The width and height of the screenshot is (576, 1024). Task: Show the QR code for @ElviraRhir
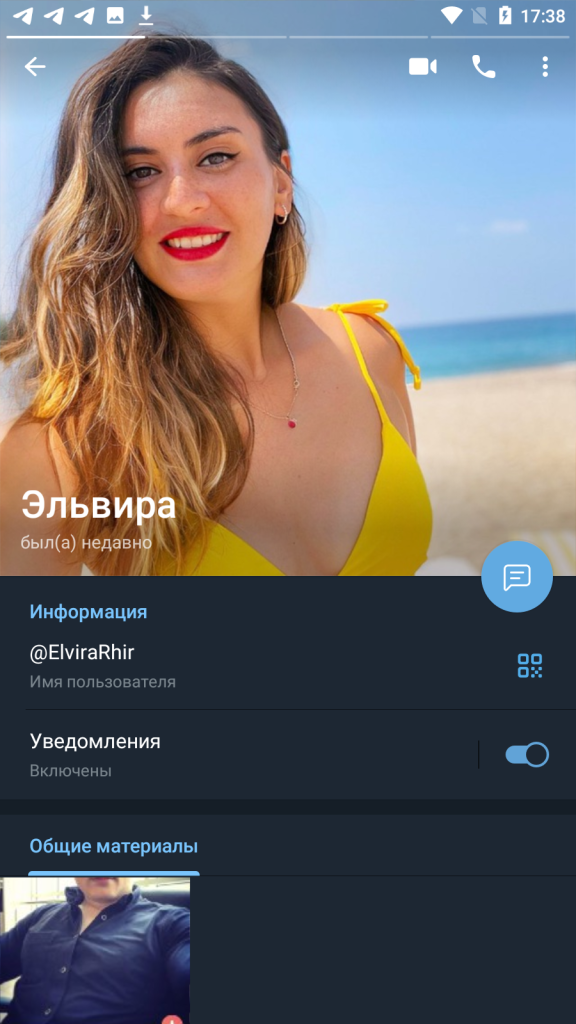pos(530,665)
